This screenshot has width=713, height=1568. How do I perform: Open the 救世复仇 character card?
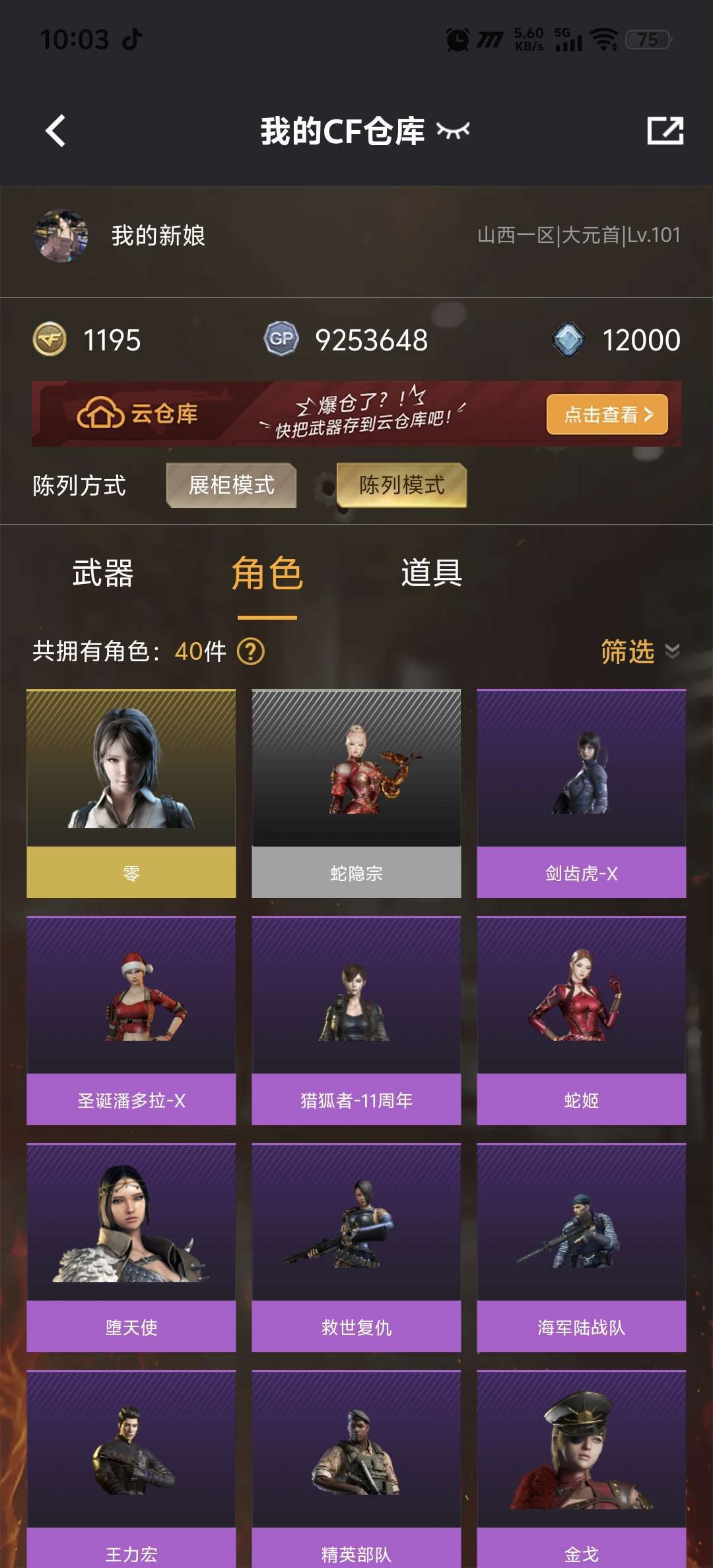coord(356,1247)
